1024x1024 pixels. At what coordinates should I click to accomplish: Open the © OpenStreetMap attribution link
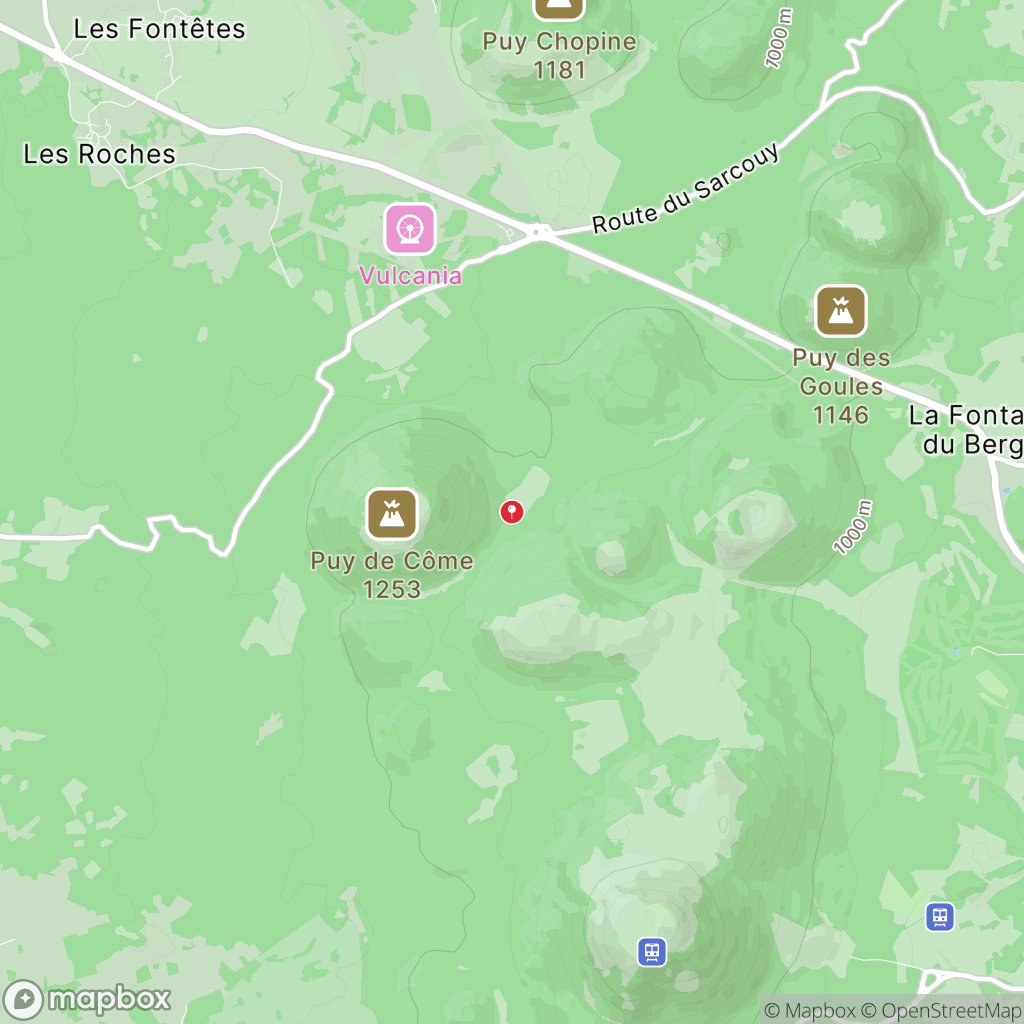point(942,1010)
